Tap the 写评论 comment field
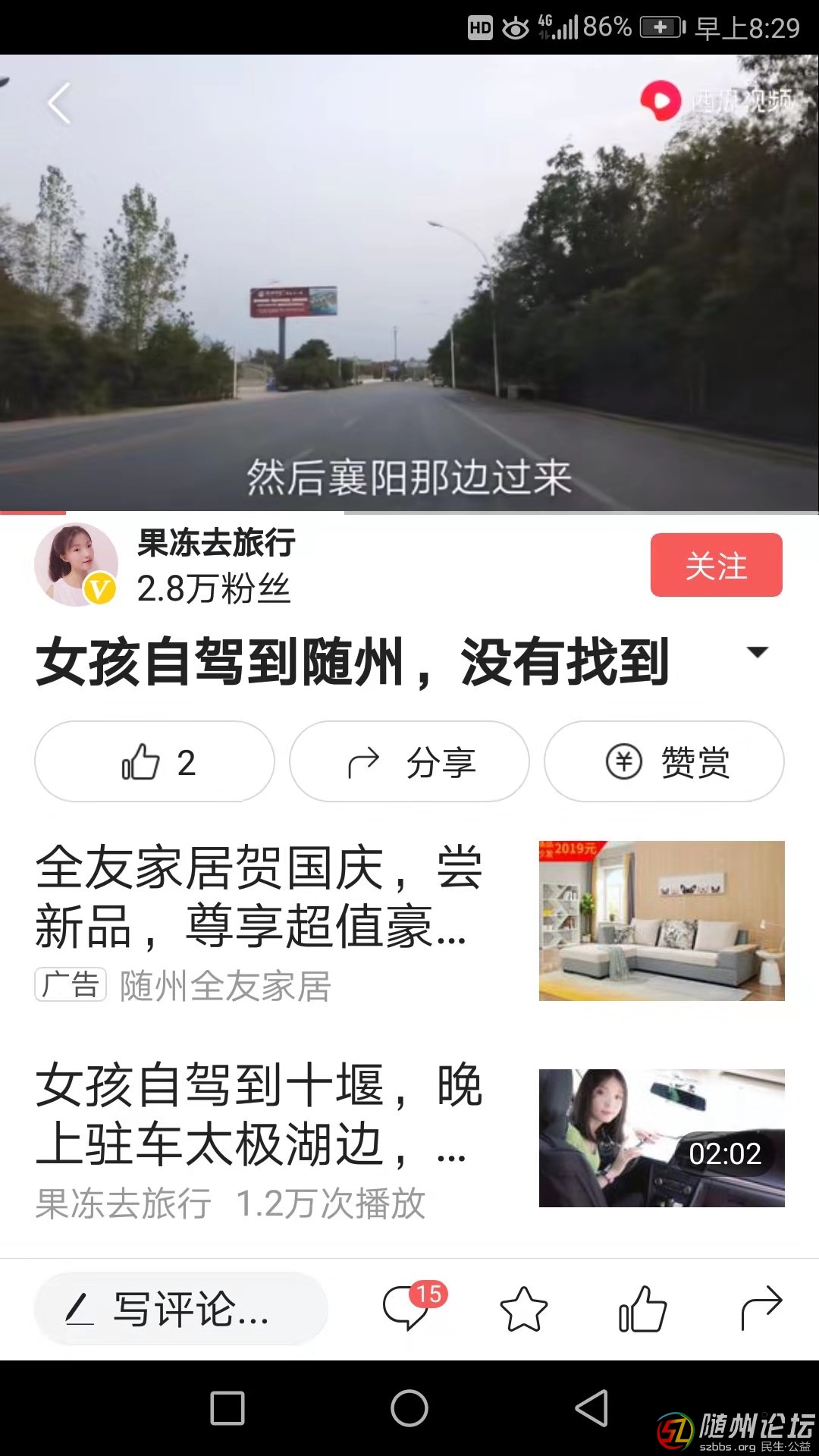 point(180,1310)
